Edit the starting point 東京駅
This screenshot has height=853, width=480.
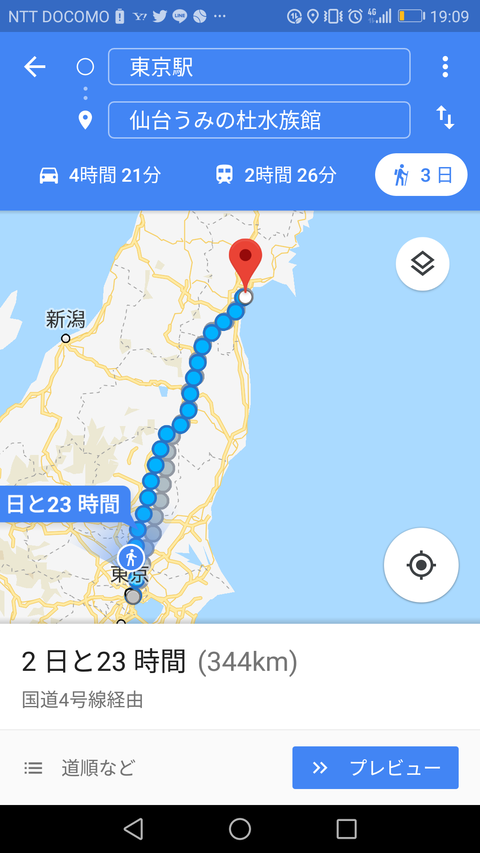pos(259,67)
